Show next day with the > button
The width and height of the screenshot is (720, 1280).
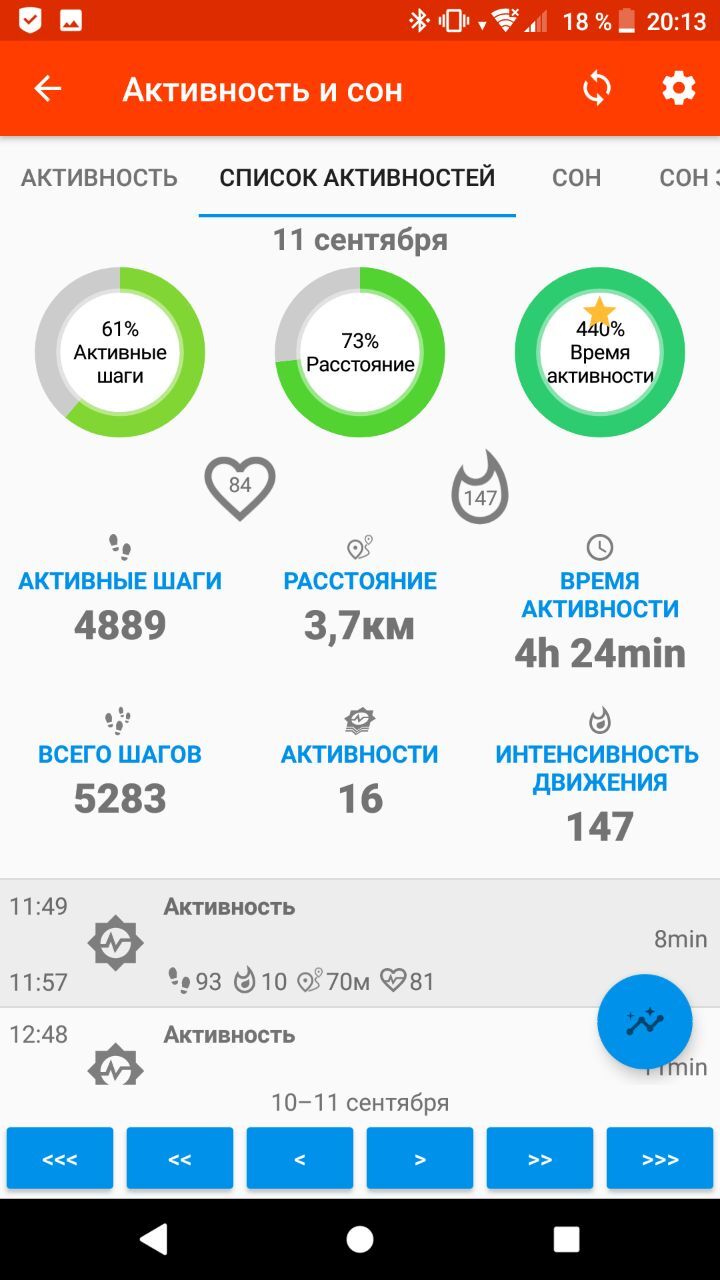tap(420, 1159)
